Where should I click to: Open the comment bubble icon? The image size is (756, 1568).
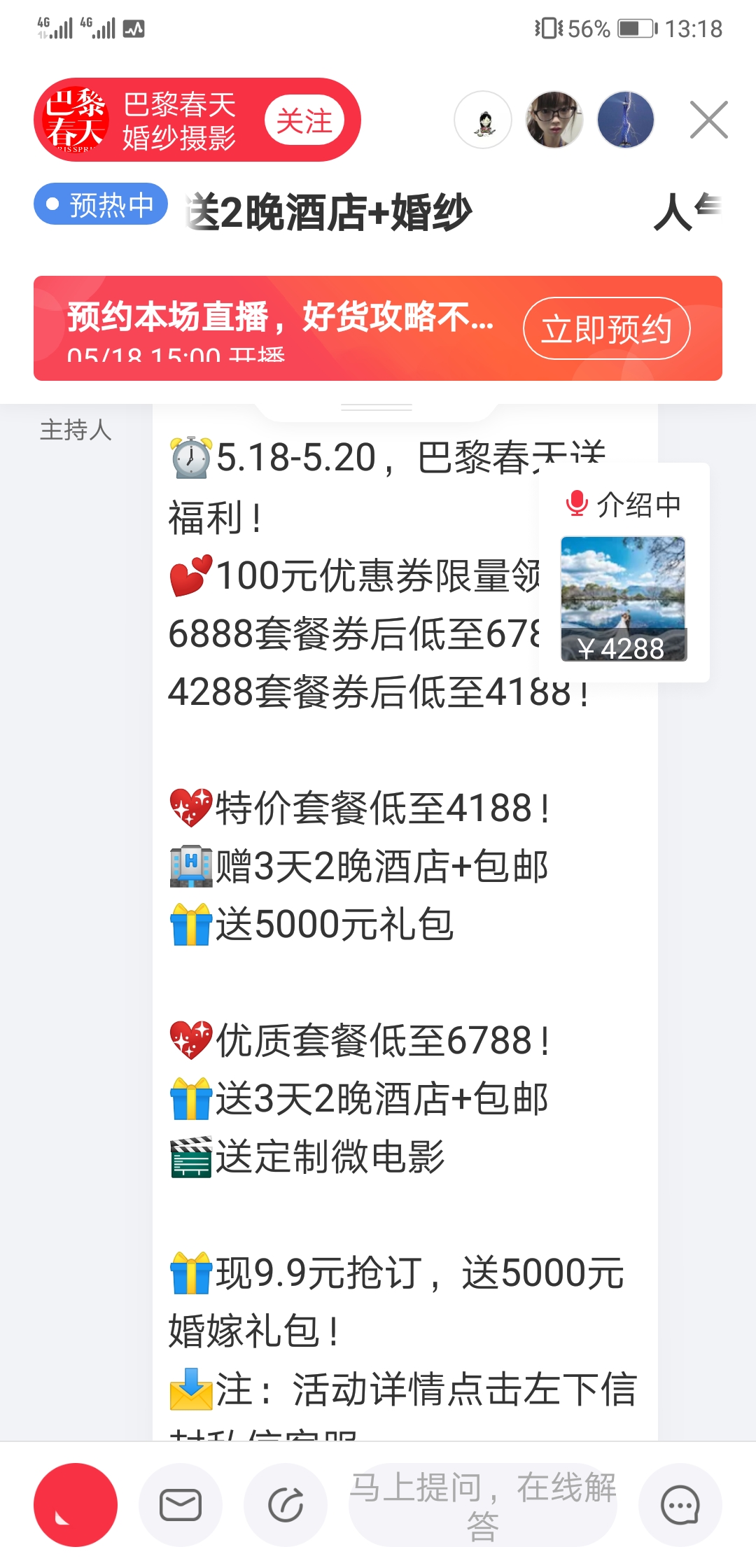(x=680, y=1504)
